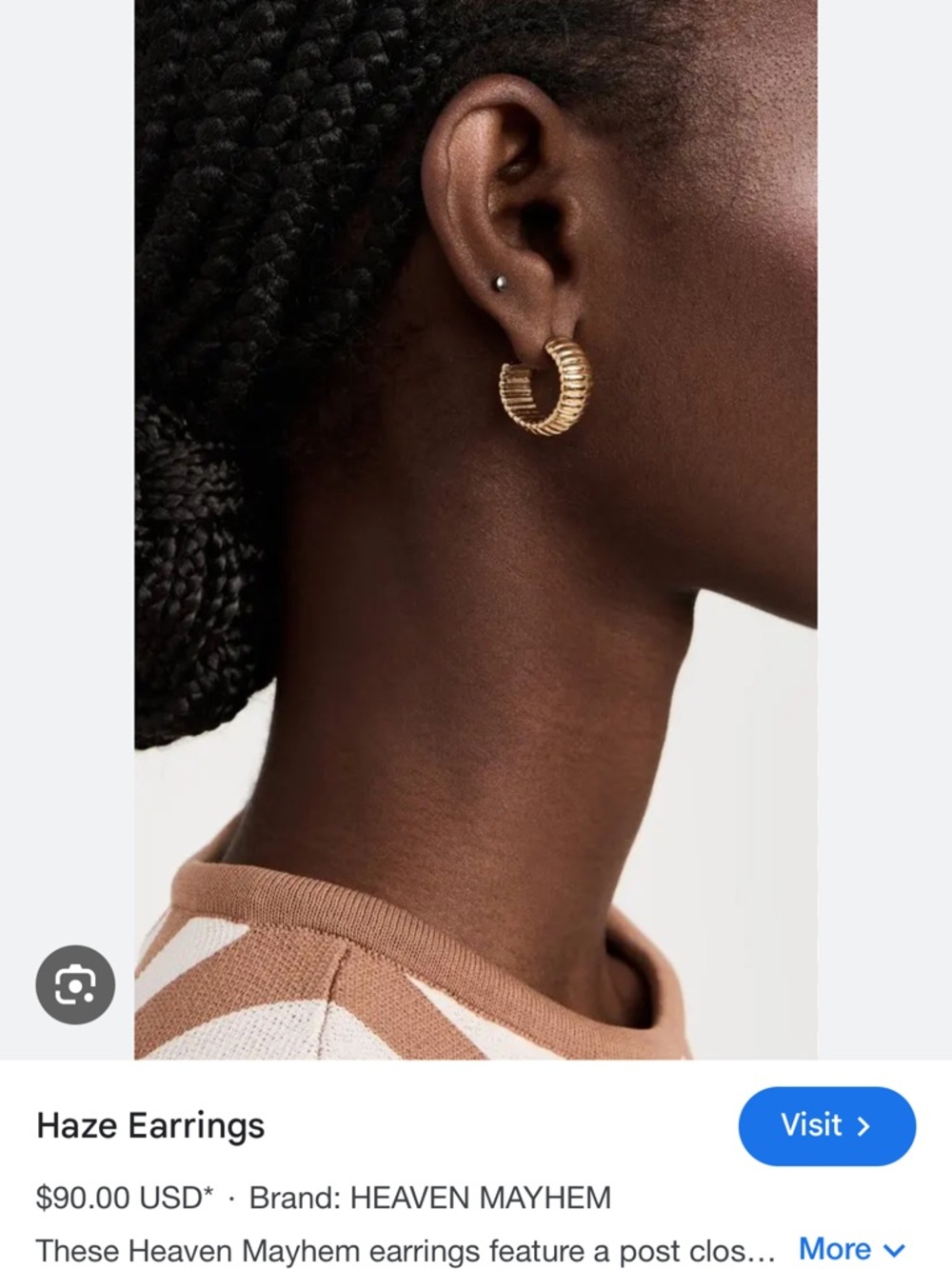Tap the product image of the model's ear

click(476, 524)
